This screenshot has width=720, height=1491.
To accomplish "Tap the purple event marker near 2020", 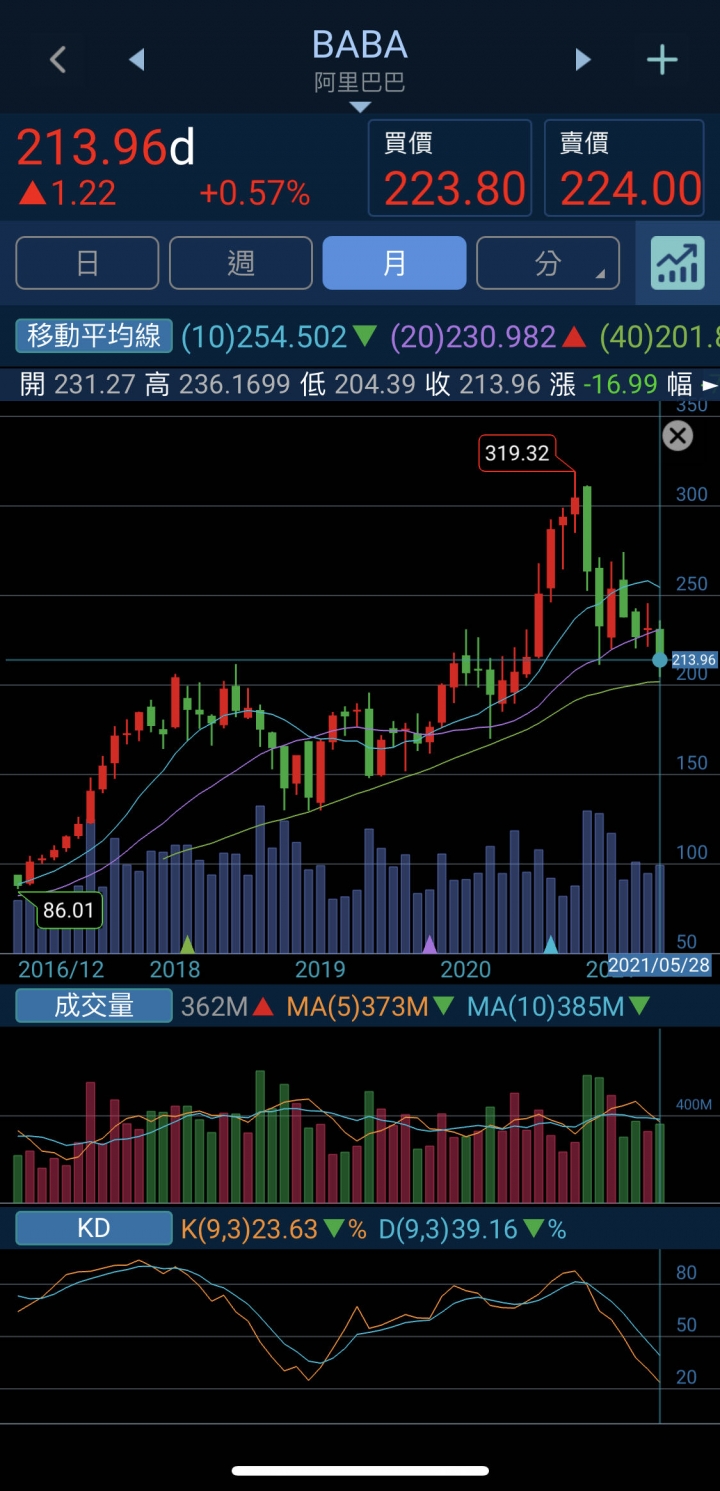I will pos(430,944).
